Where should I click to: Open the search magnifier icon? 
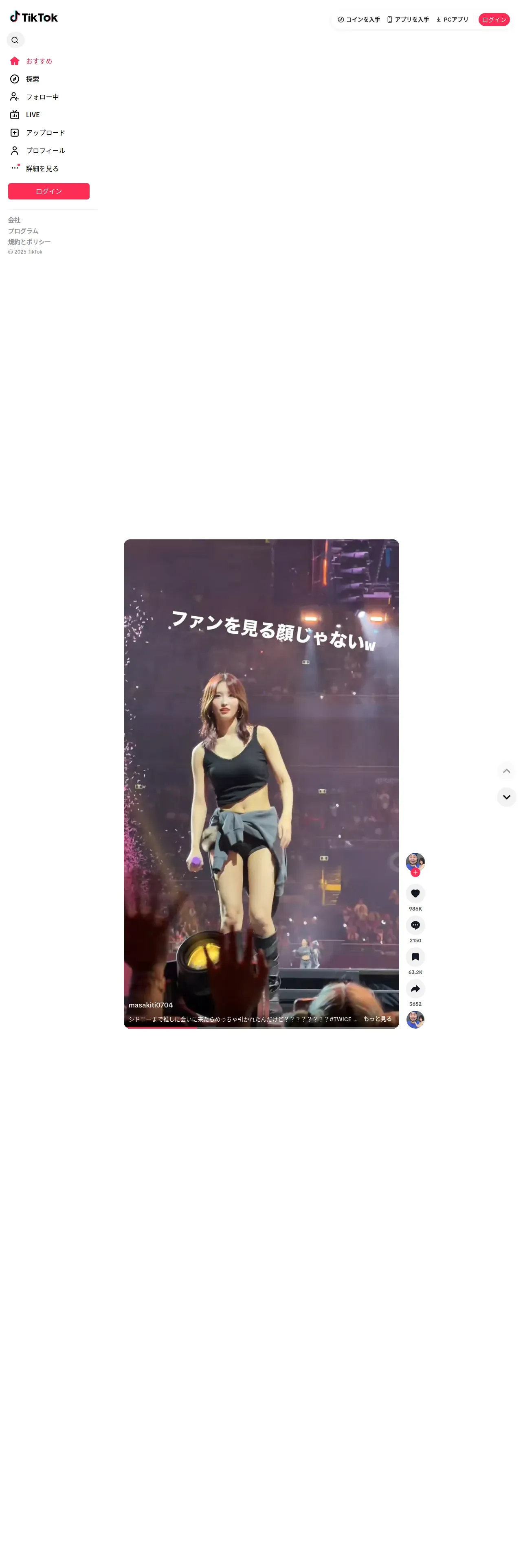click(15, 40)
